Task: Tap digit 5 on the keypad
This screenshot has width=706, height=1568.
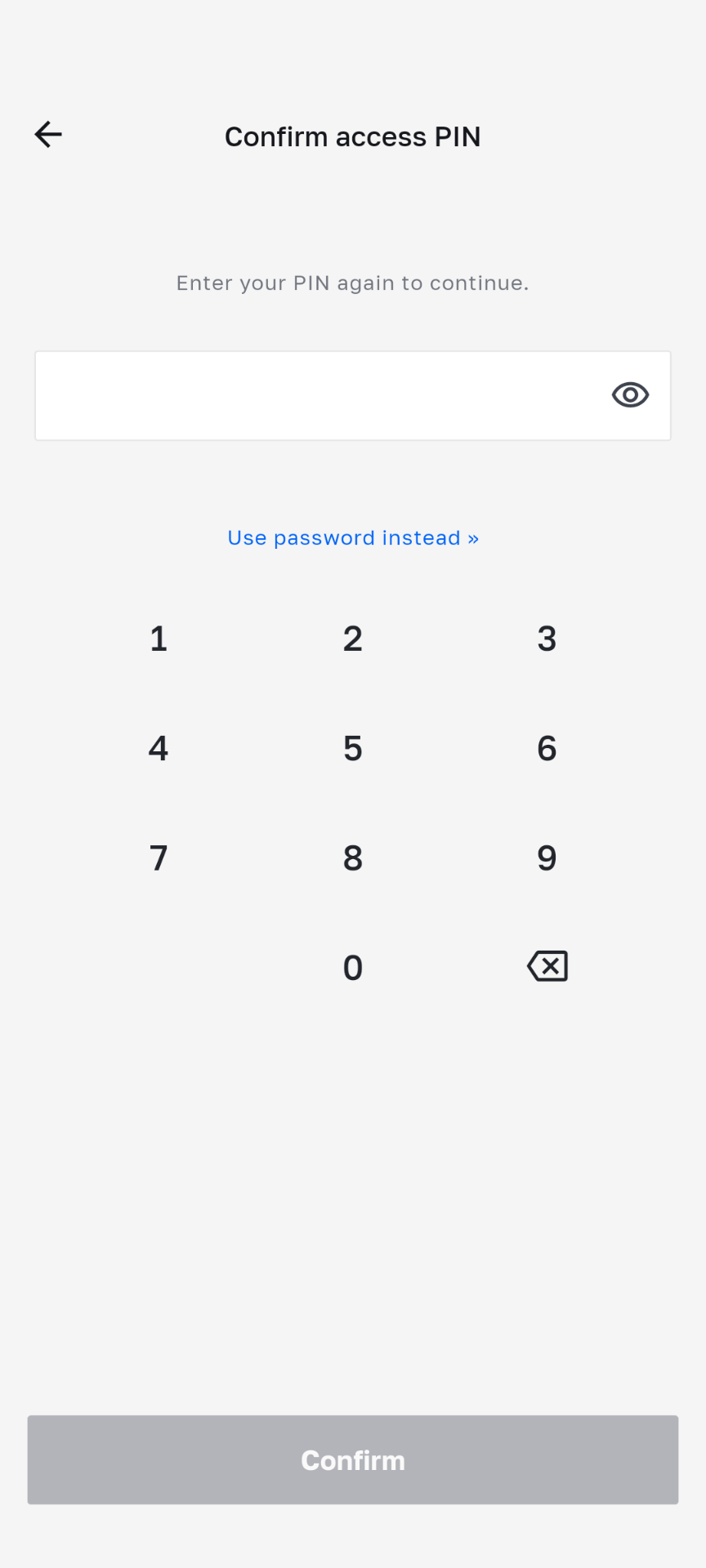Action: click(353, 748)
